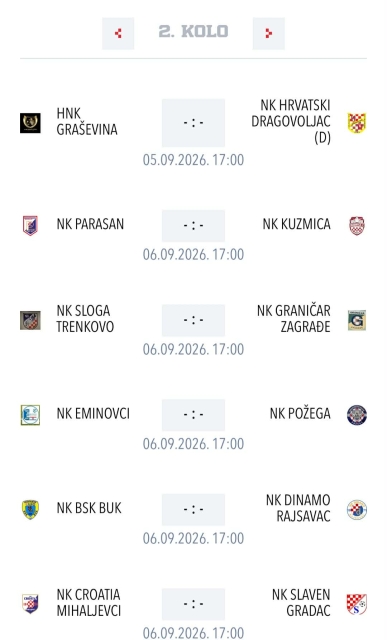
Task: Go to the next round (kolo)
Action: point(269,33)
